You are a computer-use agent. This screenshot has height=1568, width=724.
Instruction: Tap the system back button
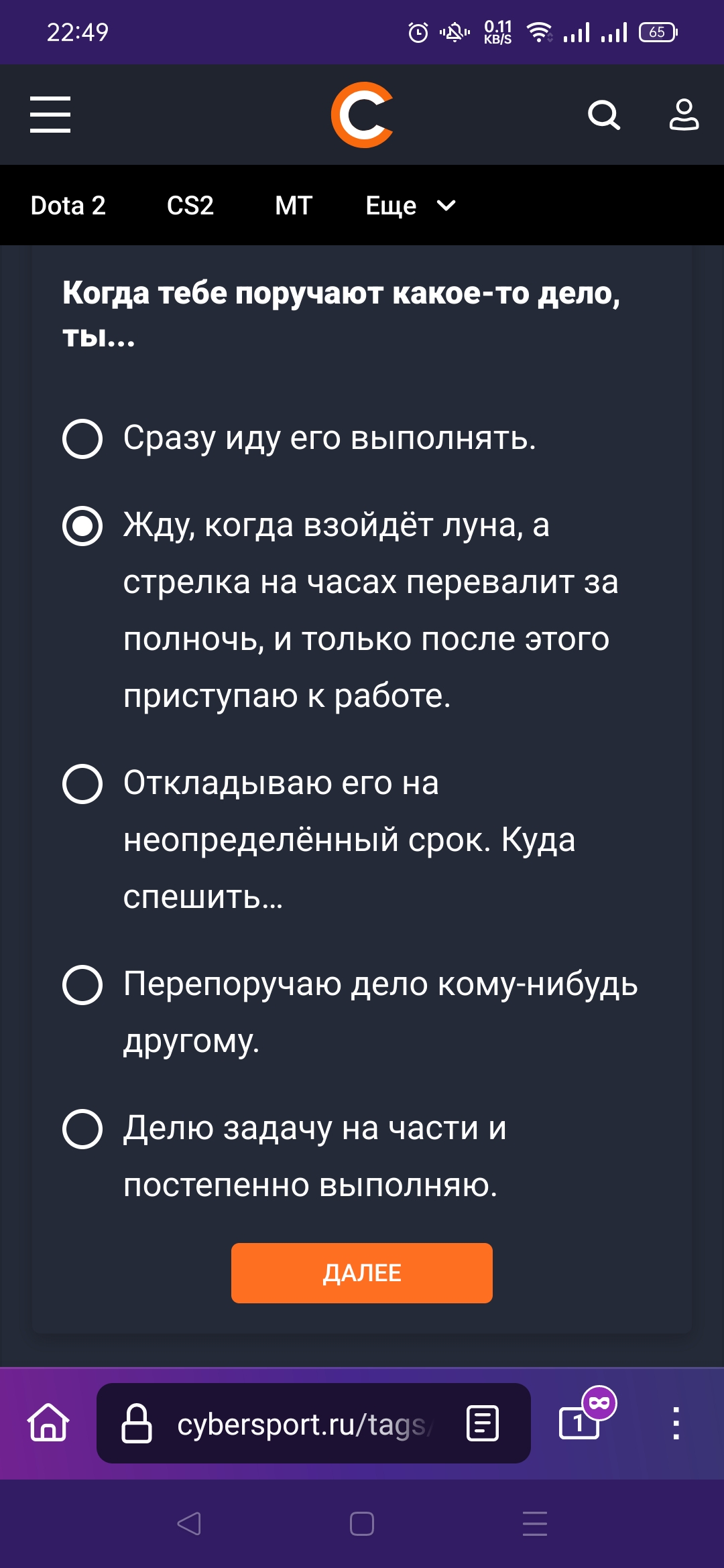pyautogui.click(x=189, y=1524)
